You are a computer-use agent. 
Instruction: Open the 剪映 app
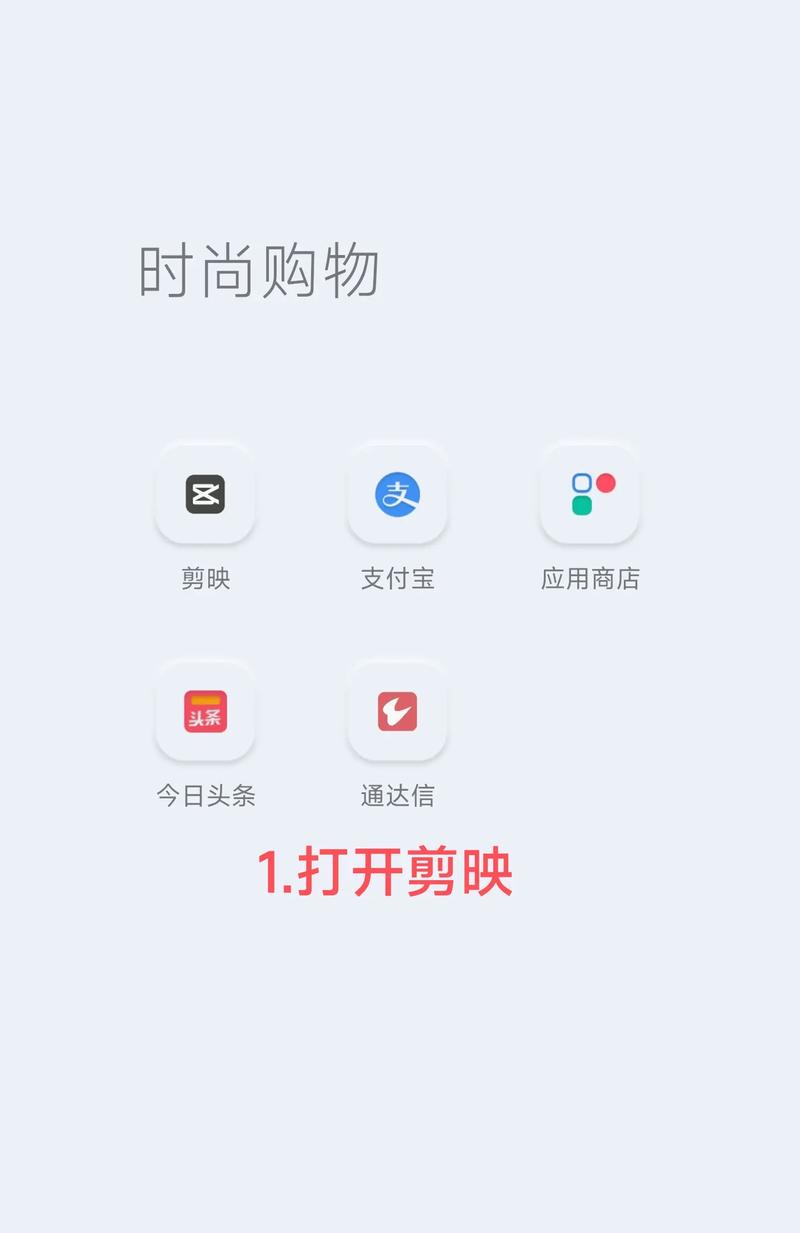coord(205,495)
